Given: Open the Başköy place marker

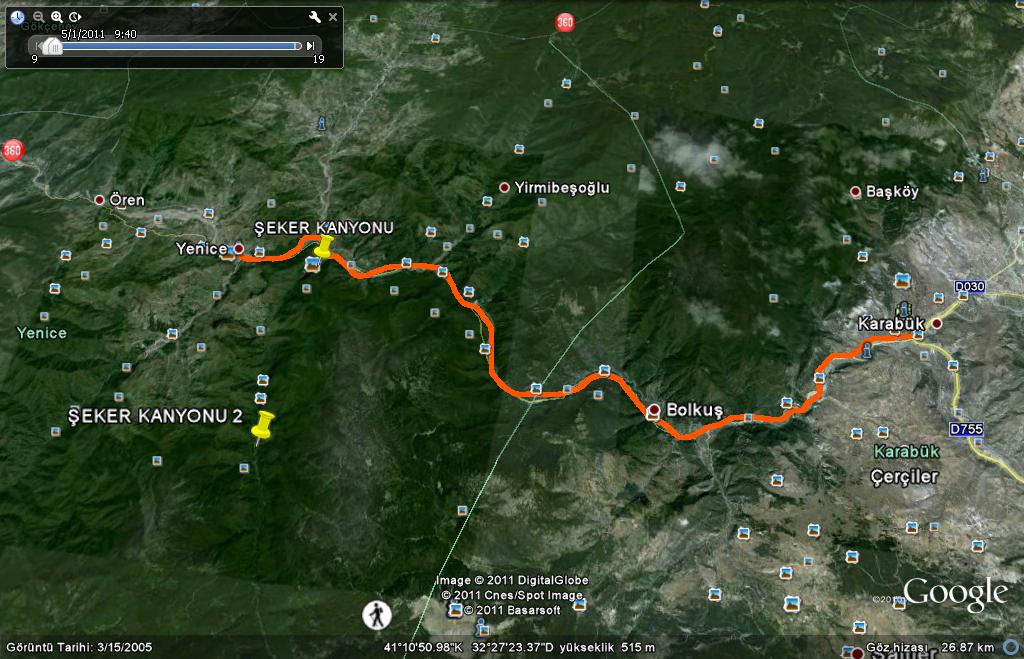Looking at the screenshot, I should click(x=856, y=191).
